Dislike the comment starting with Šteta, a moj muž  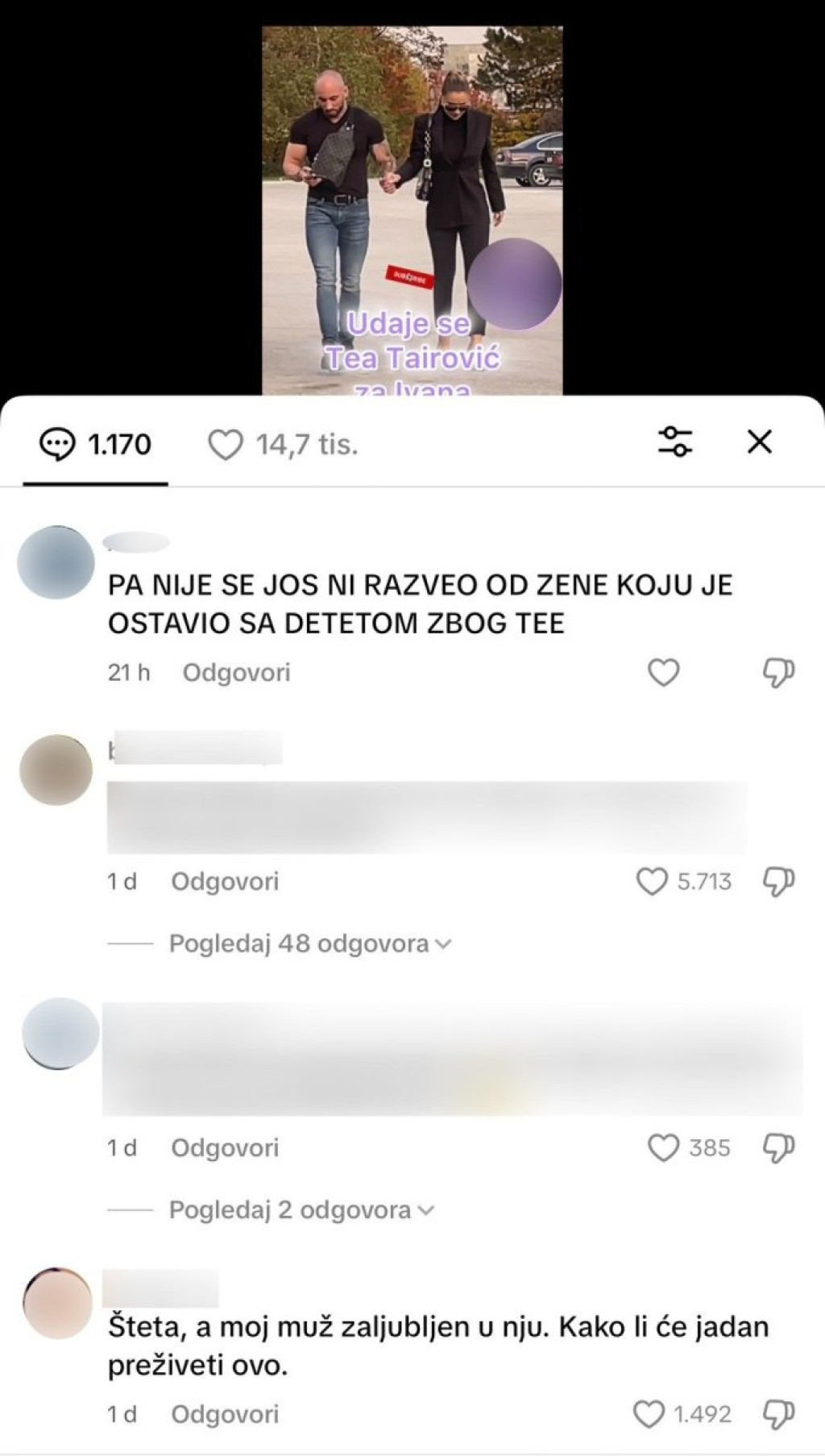pos(778,1414)
